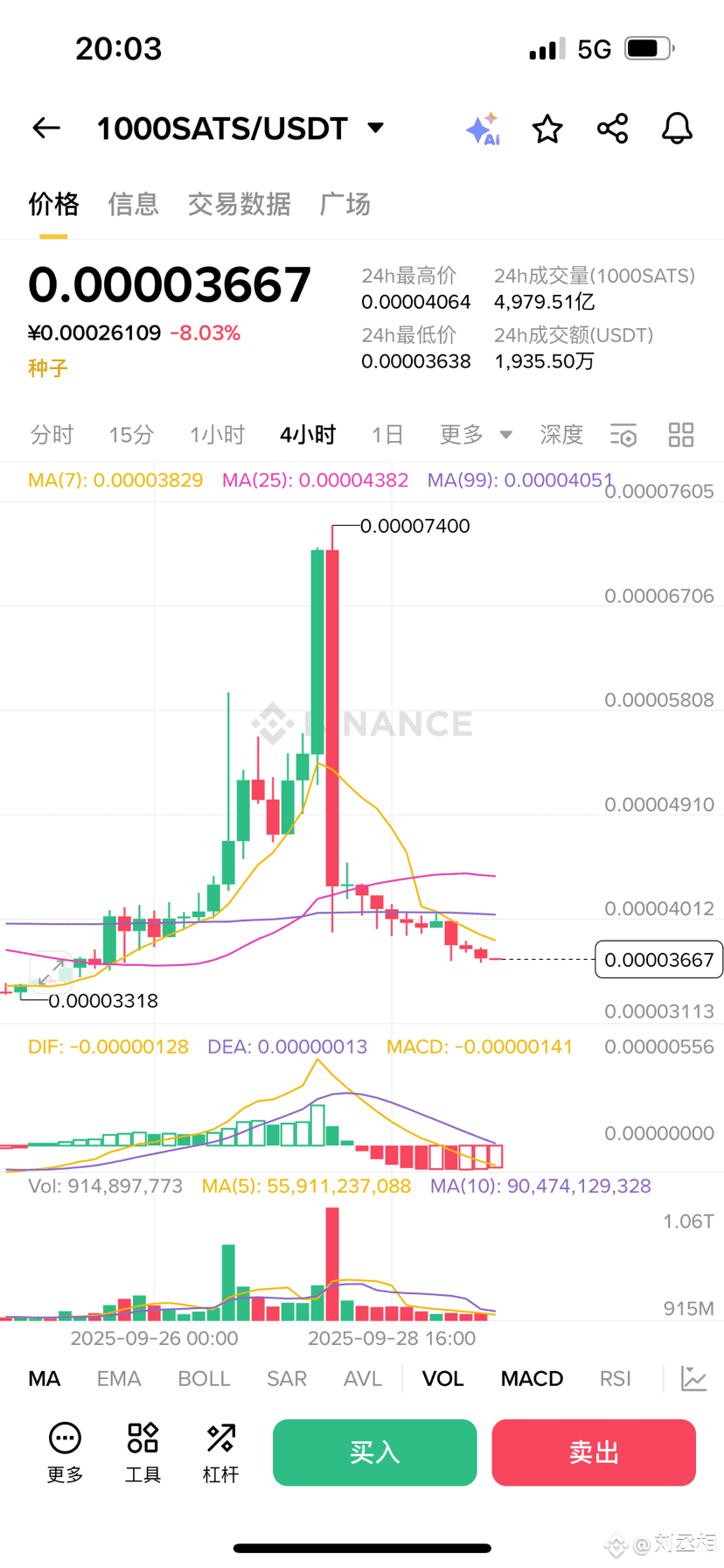This screenshot has height=1568, width=724.
Task: Open 杠杆 margin trading
Action: (220, 1452)
